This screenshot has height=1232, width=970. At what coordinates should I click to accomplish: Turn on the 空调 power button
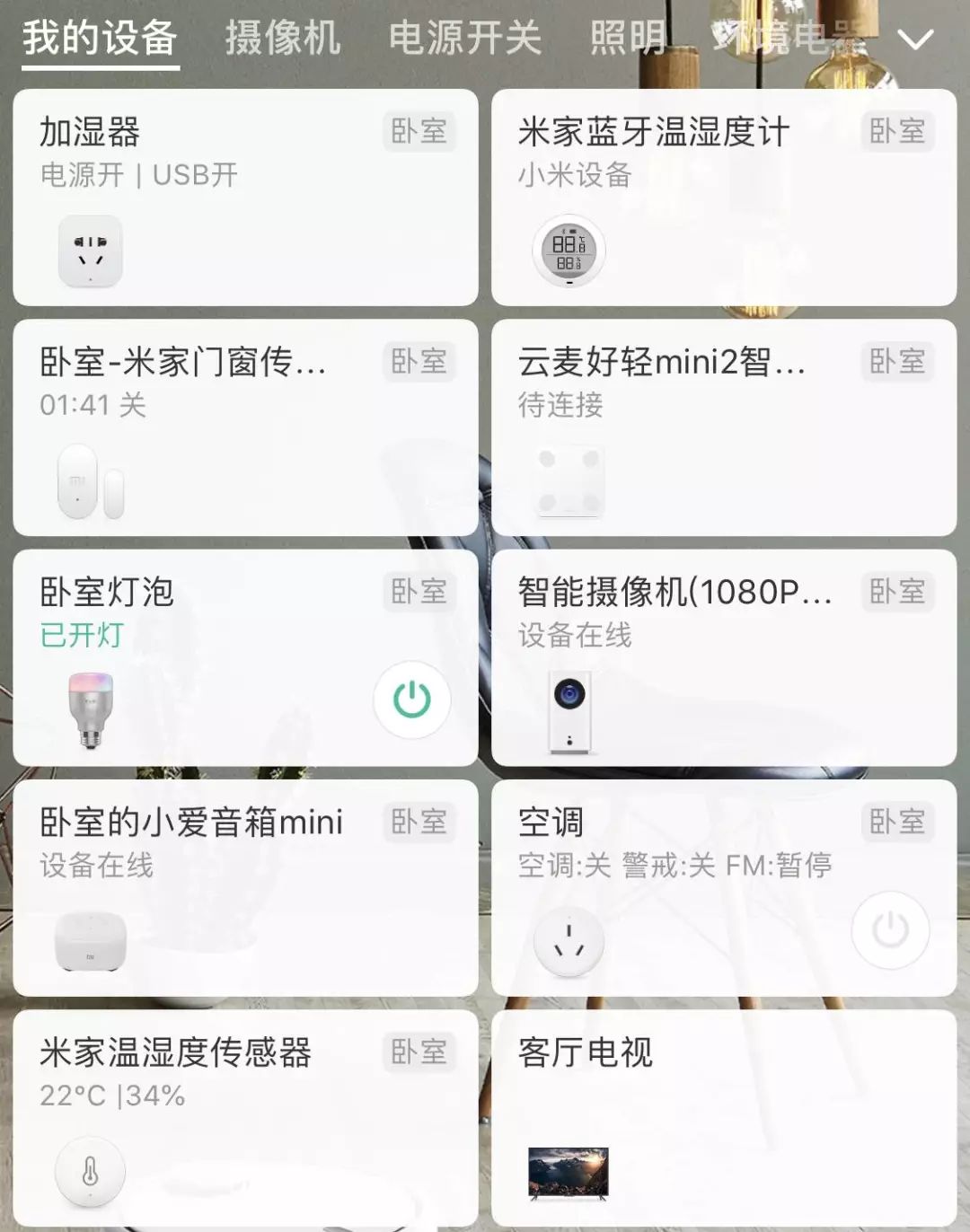pyautogui.click(x=890, y=930)
